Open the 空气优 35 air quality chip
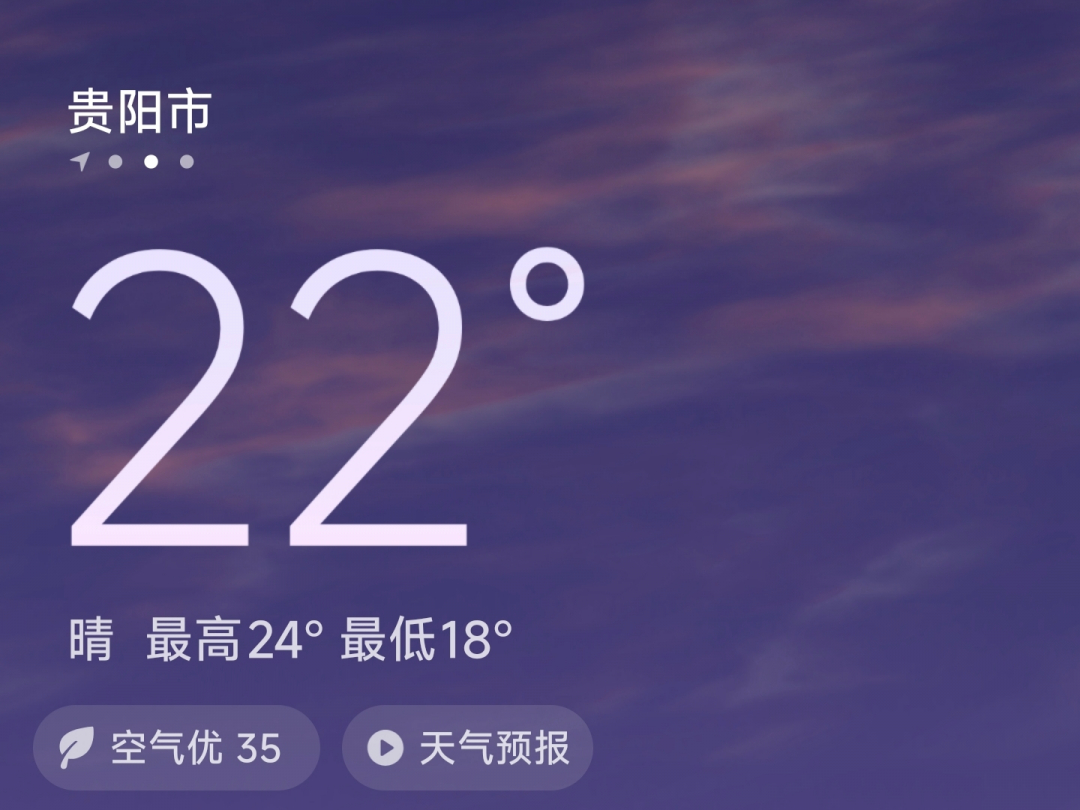Image resolution: width=1080 pixels, height=810 pixels. (176, 748)
